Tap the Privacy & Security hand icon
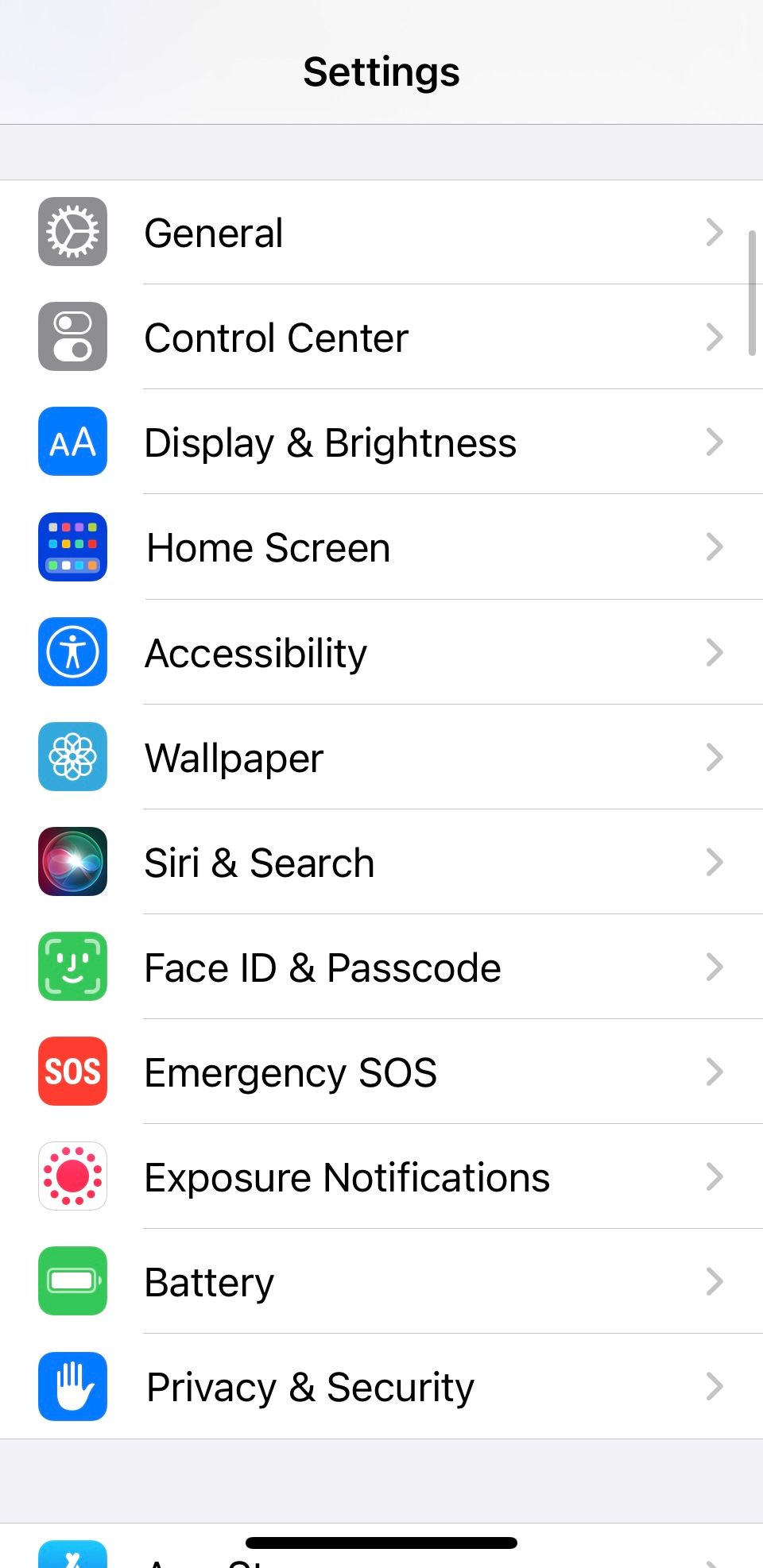This screenshot has width=763, height=1568. pyautogui.click(x=72, y=1386)
